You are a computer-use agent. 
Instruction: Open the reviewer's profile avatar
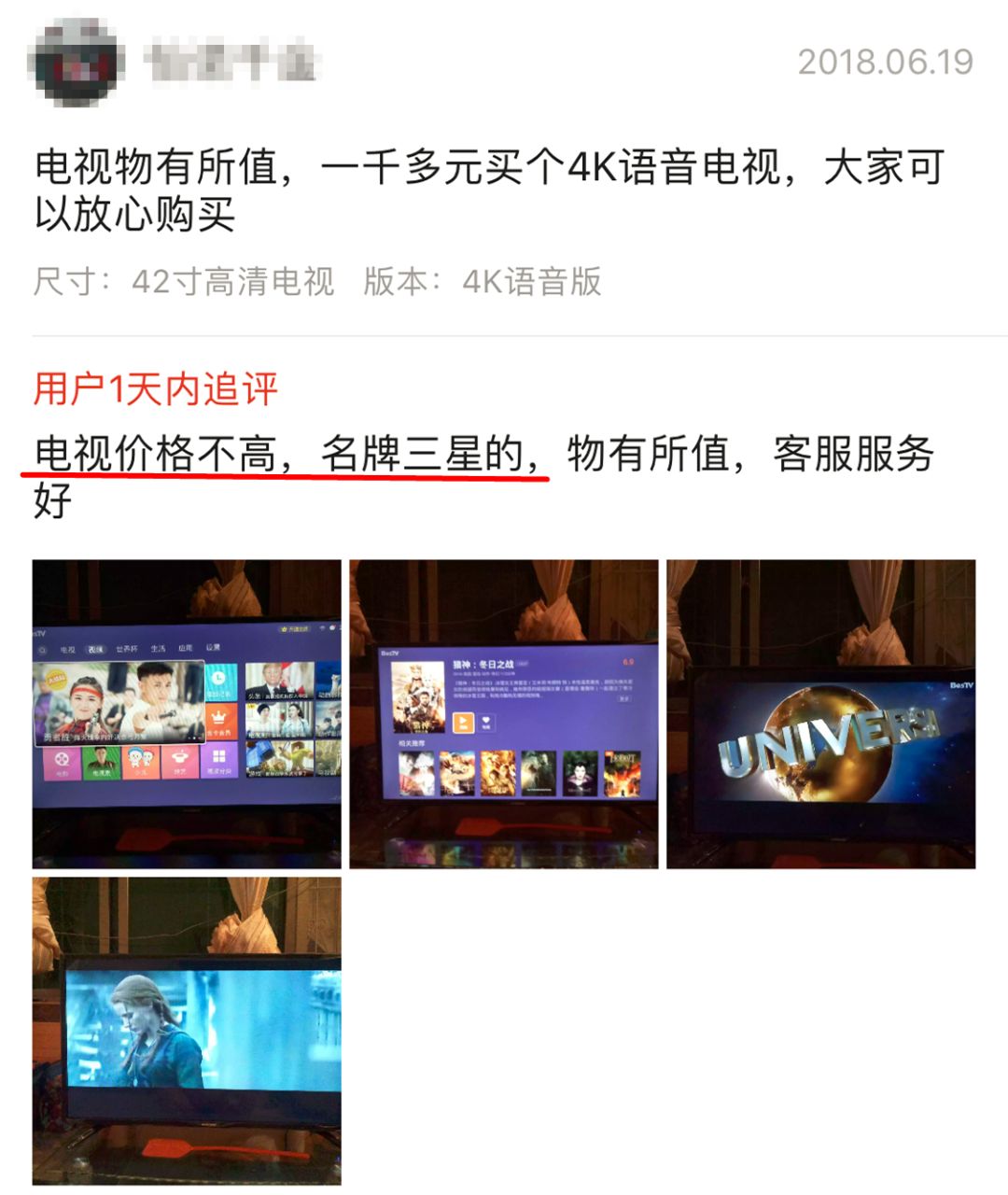(77, 62)
